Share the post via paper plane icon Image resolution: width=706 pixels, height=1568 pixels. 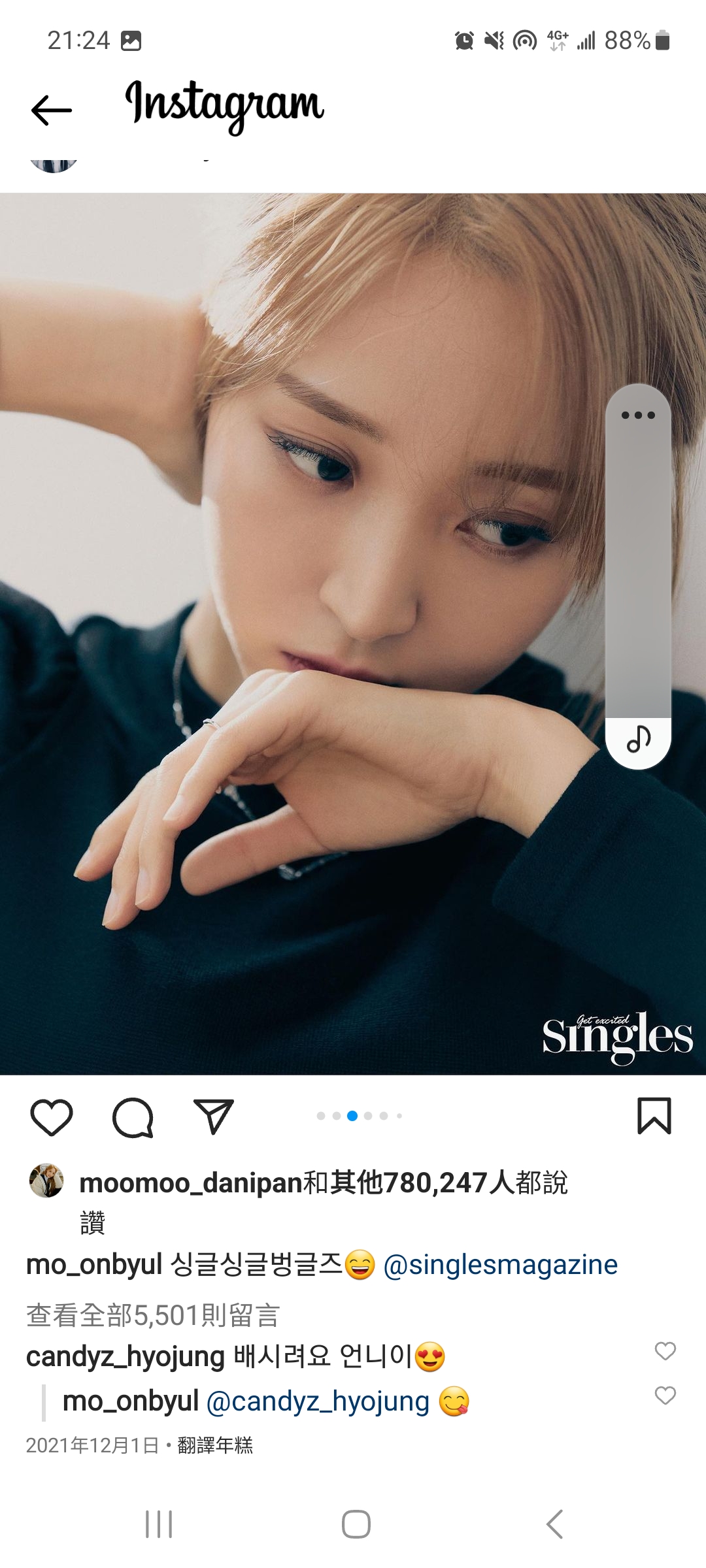(x=213, y=1117)
